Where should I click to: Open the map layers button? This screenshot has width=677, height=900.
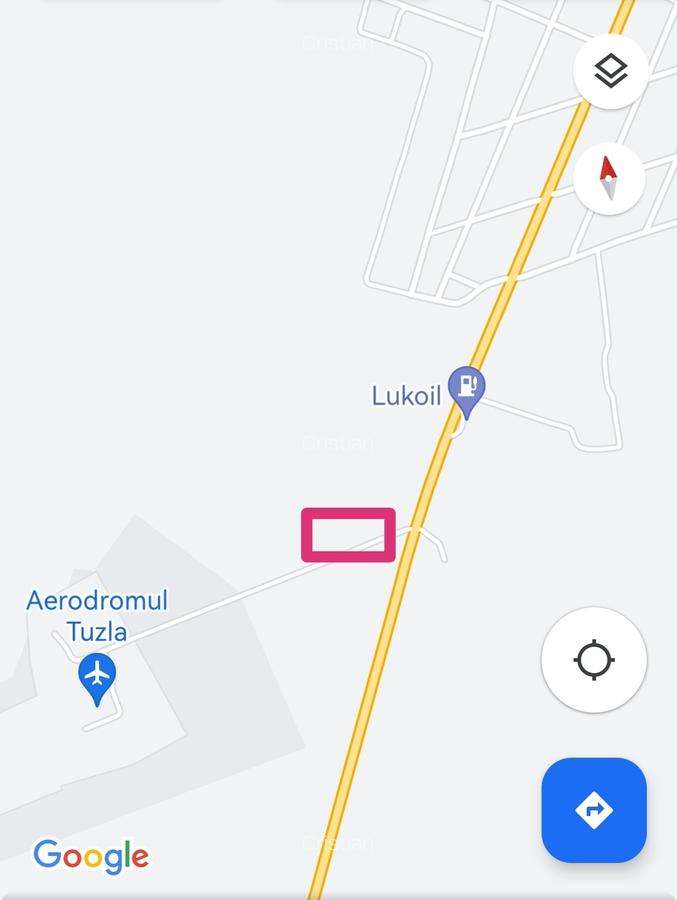(x=610, y=72)
